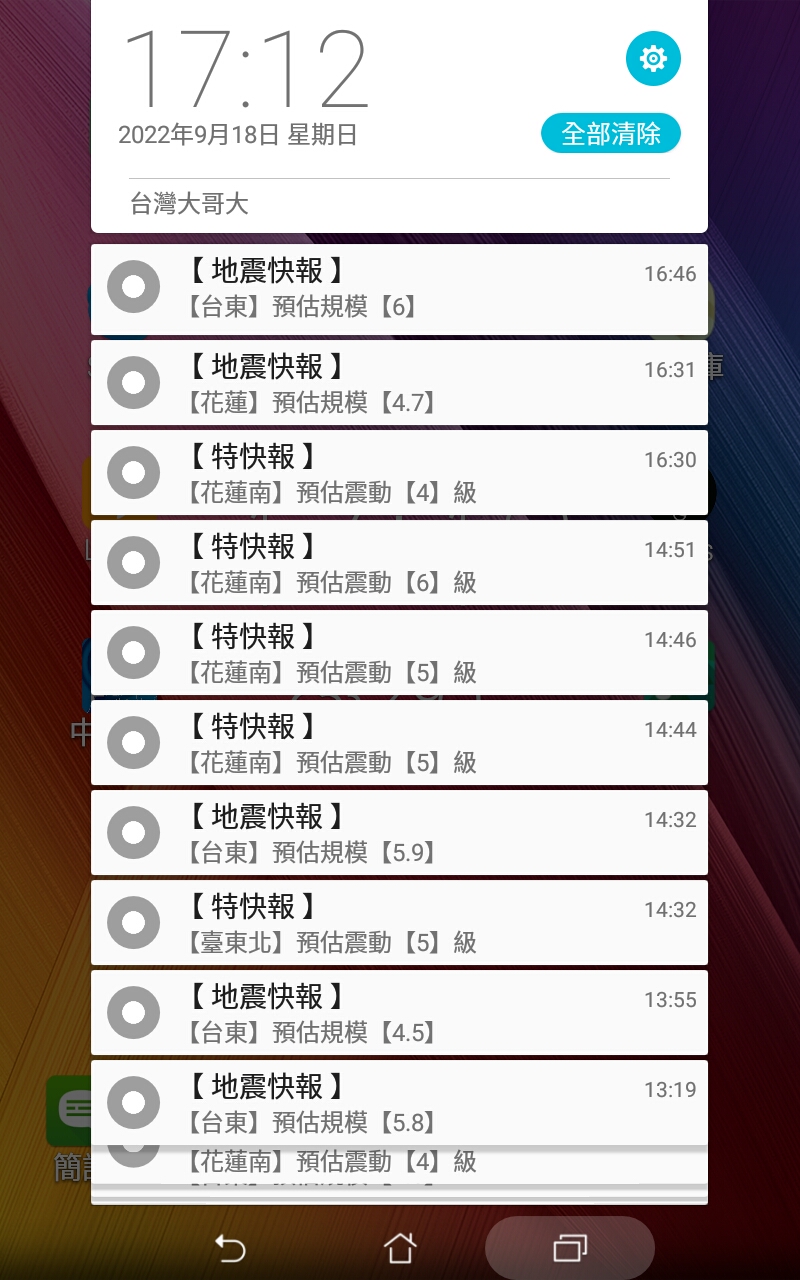This screenshot has height=1280, width=800.
Task: Open the 14:32 臺東北 level 5 alert
Action: pyautogui.click(x=400, y=924)
